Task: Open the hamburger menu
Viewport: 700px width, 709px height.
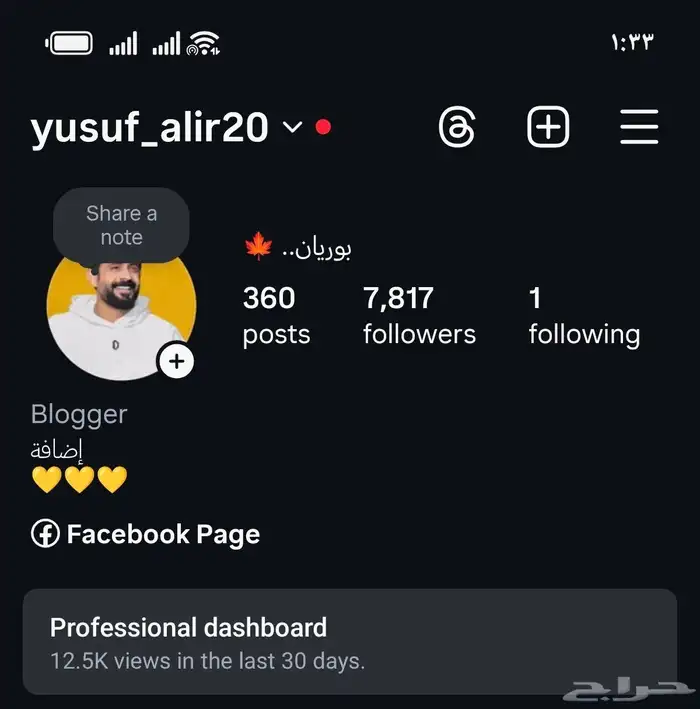Action: pos(638,128)
